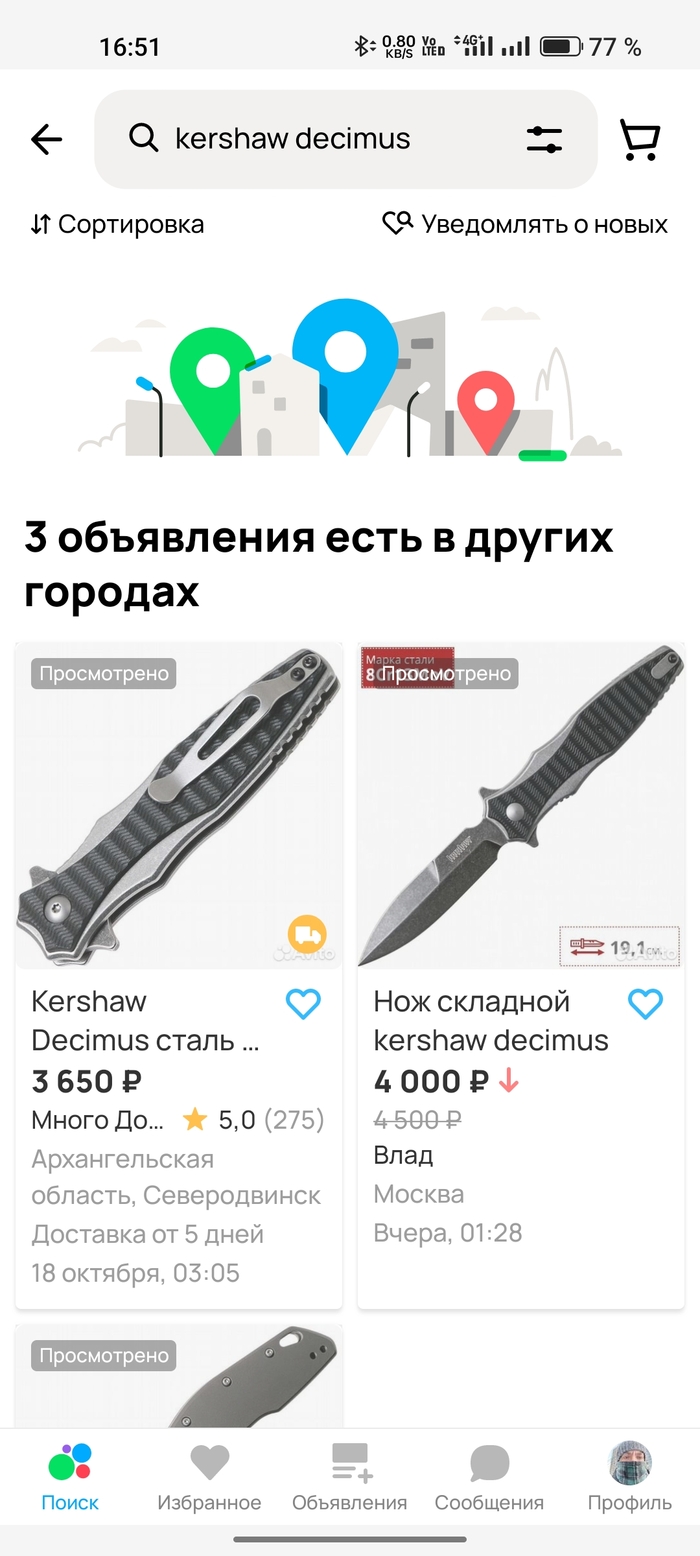This screenshot has width=700, height=1556.
Task: Enable Уведомлять о новых notifications
Action: coord(525,224)
